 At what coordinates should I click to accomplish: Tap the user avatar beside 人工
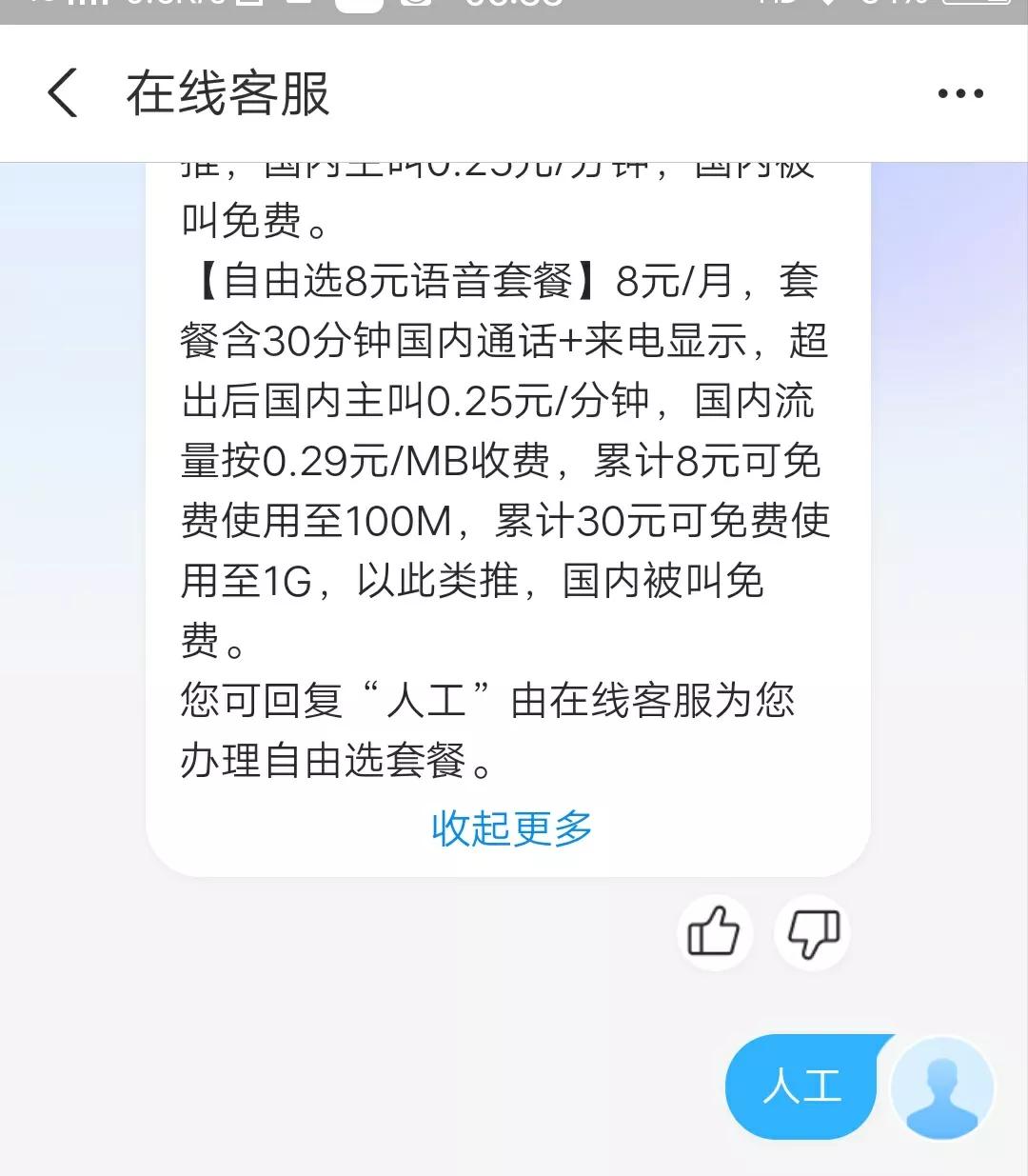942,1087
